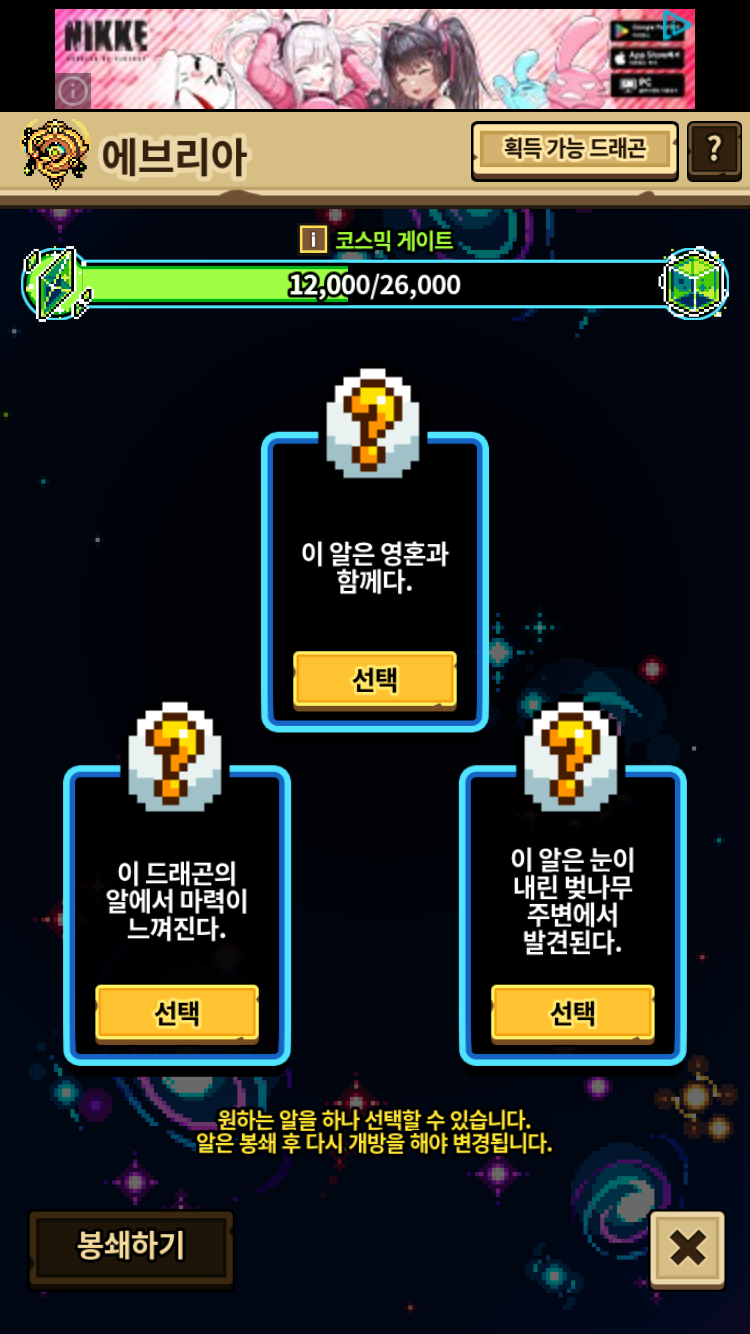Tap the info icon beside 코스믹 게이트
The image size is (750, 1334).
(x=313, y=239)
